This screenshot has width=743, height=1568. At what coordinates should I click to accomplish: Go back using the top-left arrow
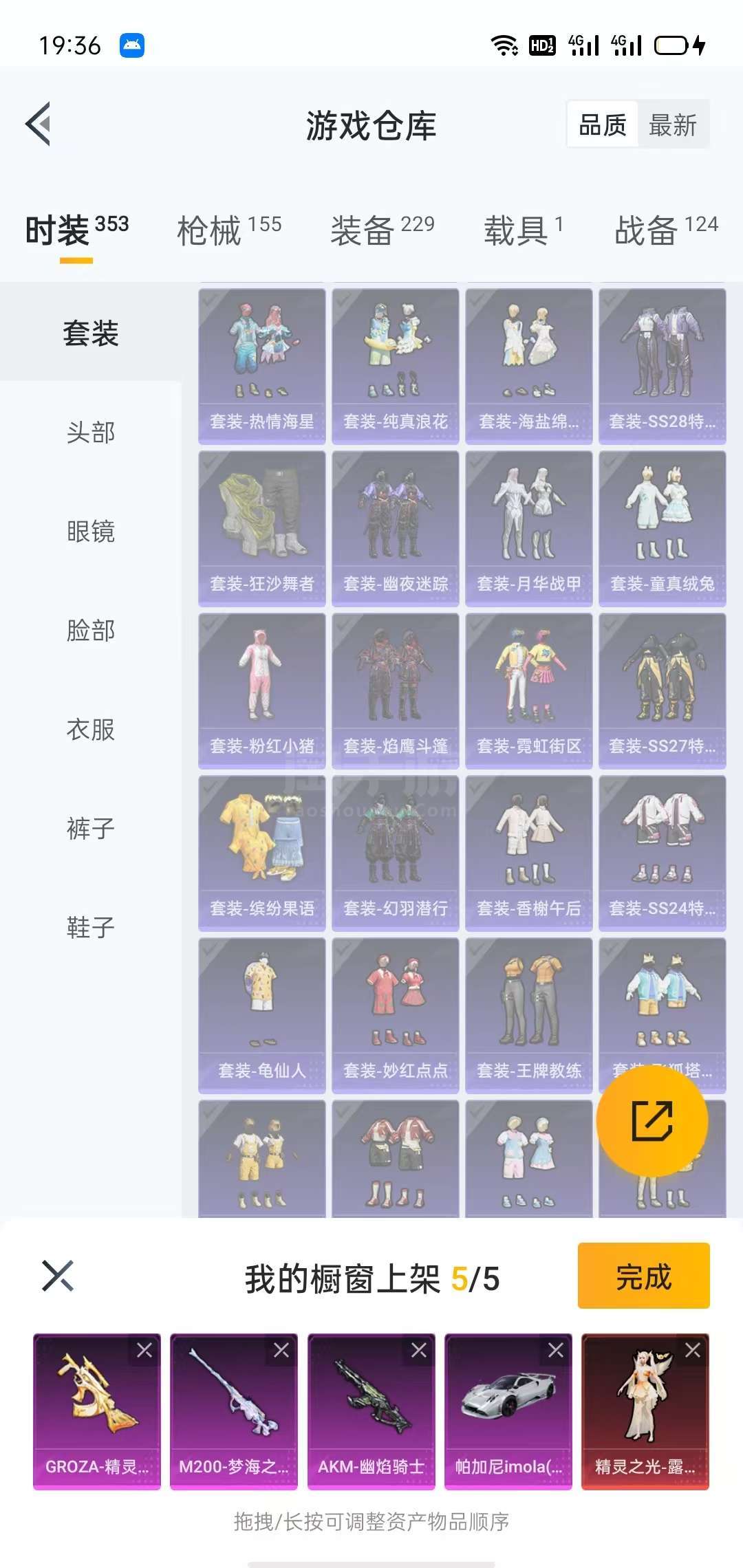(x=39, y=124)
